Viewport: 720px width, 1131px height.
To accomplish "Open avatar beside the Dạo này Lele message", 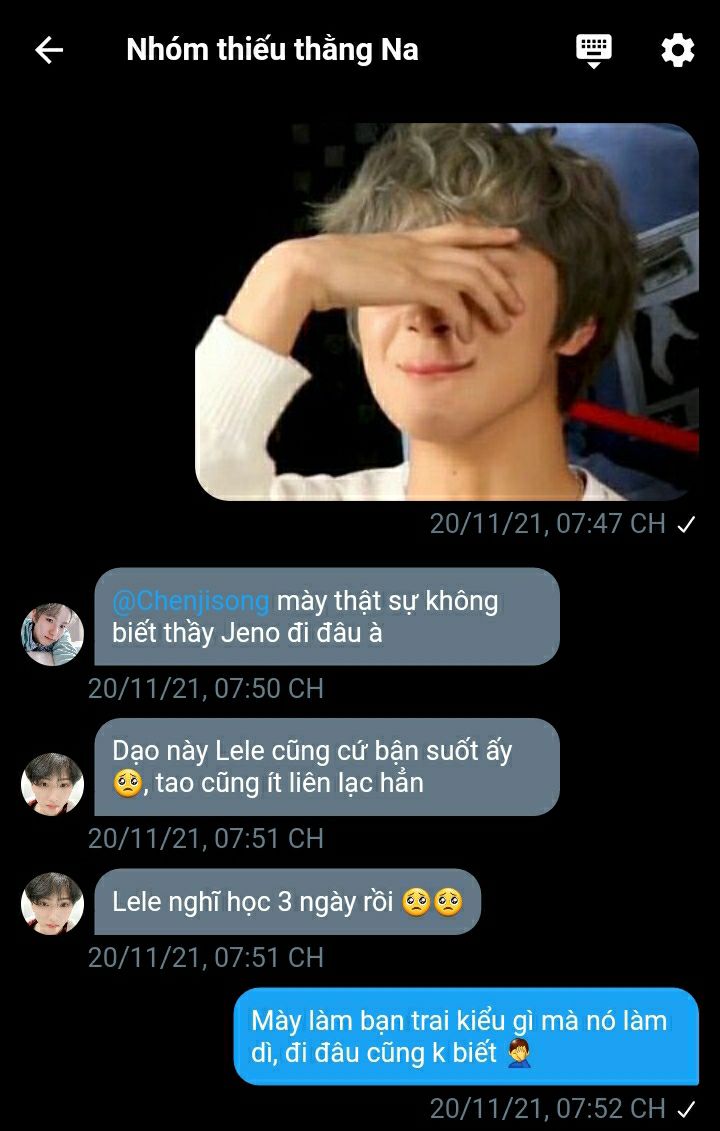I will tap(52, 784).
